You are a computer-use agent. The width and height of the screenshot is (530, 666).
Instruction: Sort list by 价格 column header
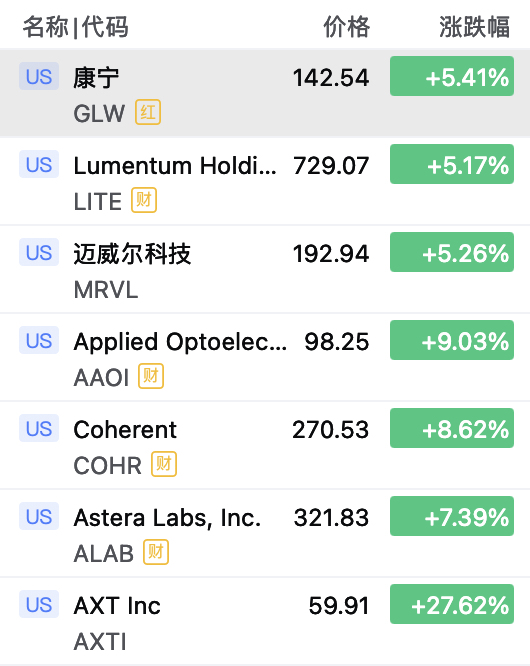pyautogui.click(x=347, y=27)
